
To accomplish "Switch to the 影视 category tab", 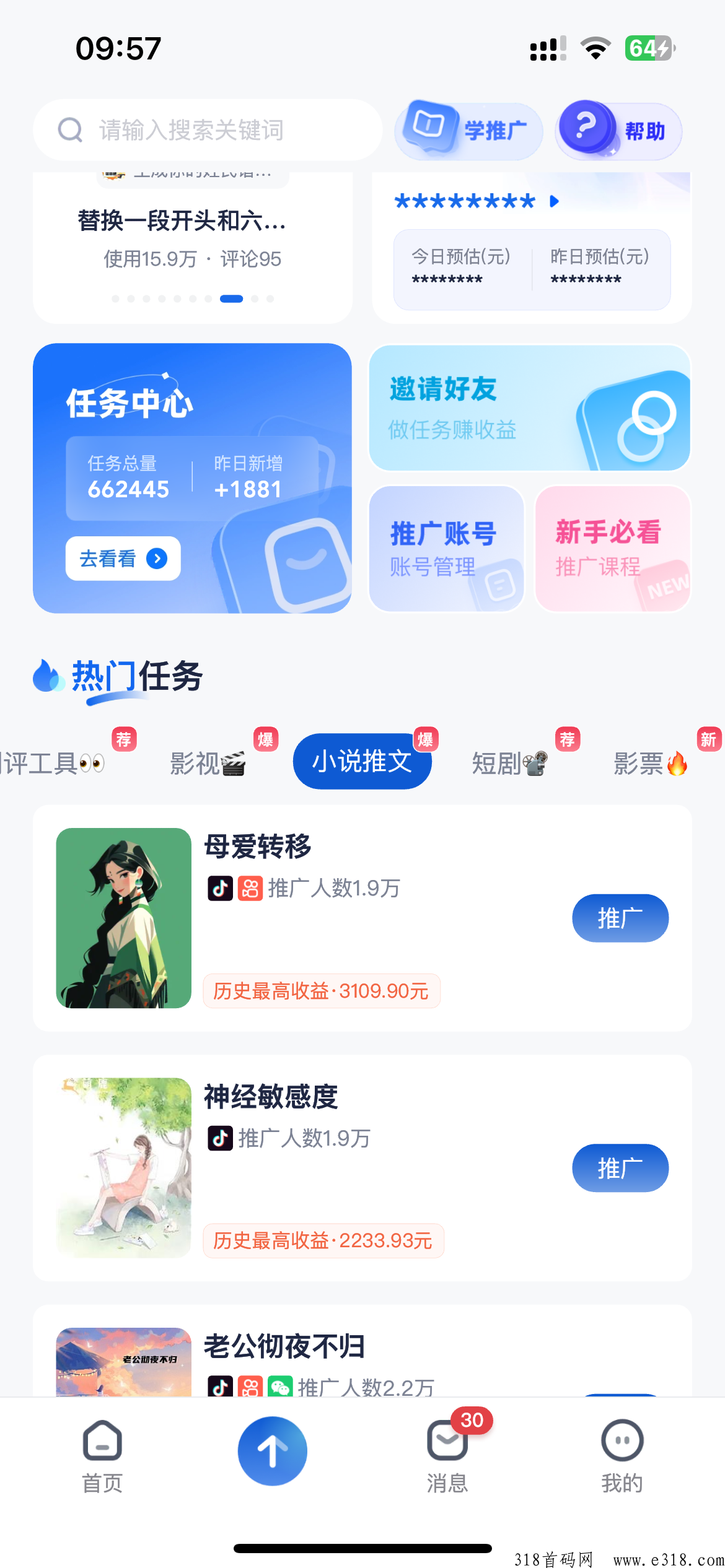I will click(208, 763).
